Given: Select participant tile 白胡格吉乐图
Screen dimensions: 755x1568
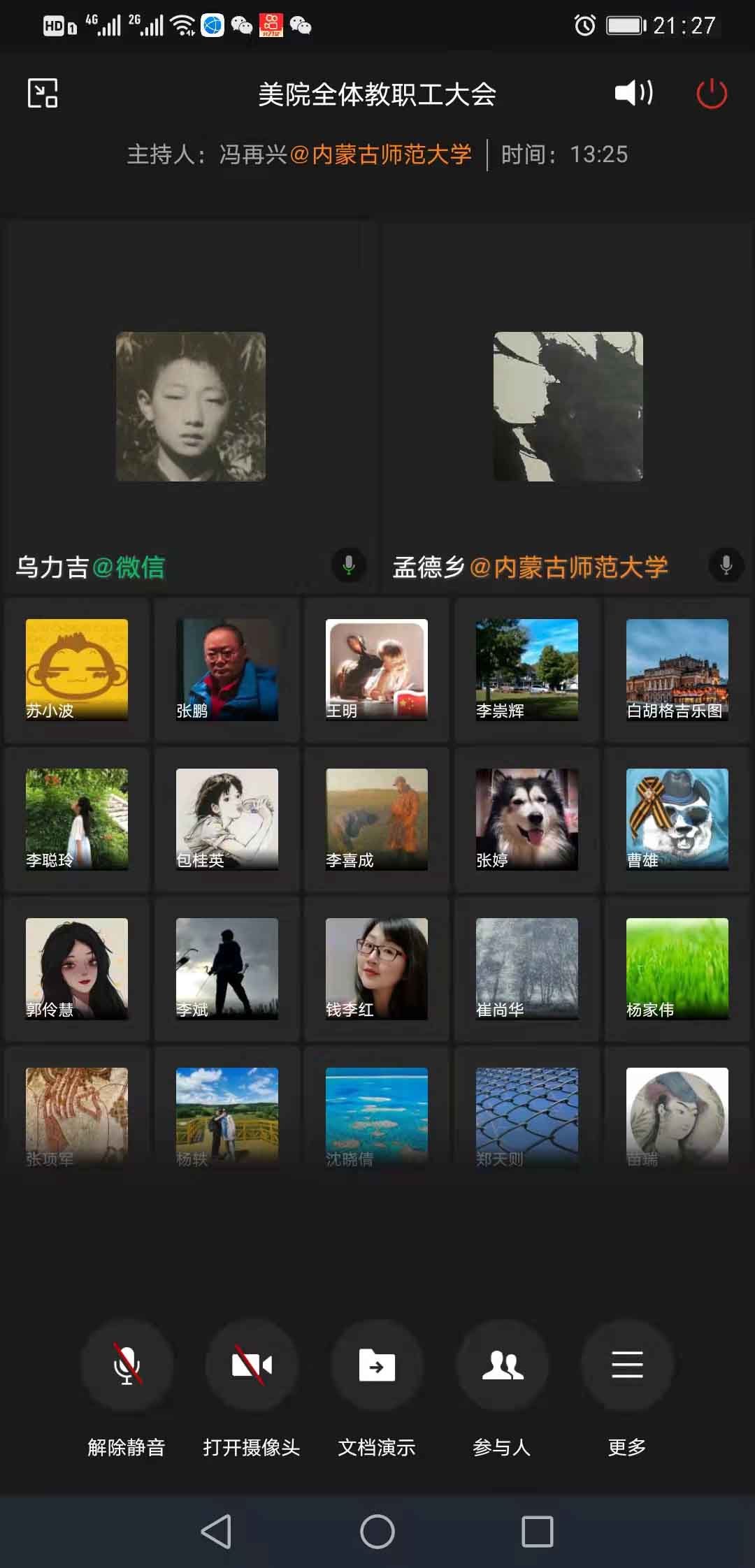Looking at the screenshot, I should [x=677, y=669].
